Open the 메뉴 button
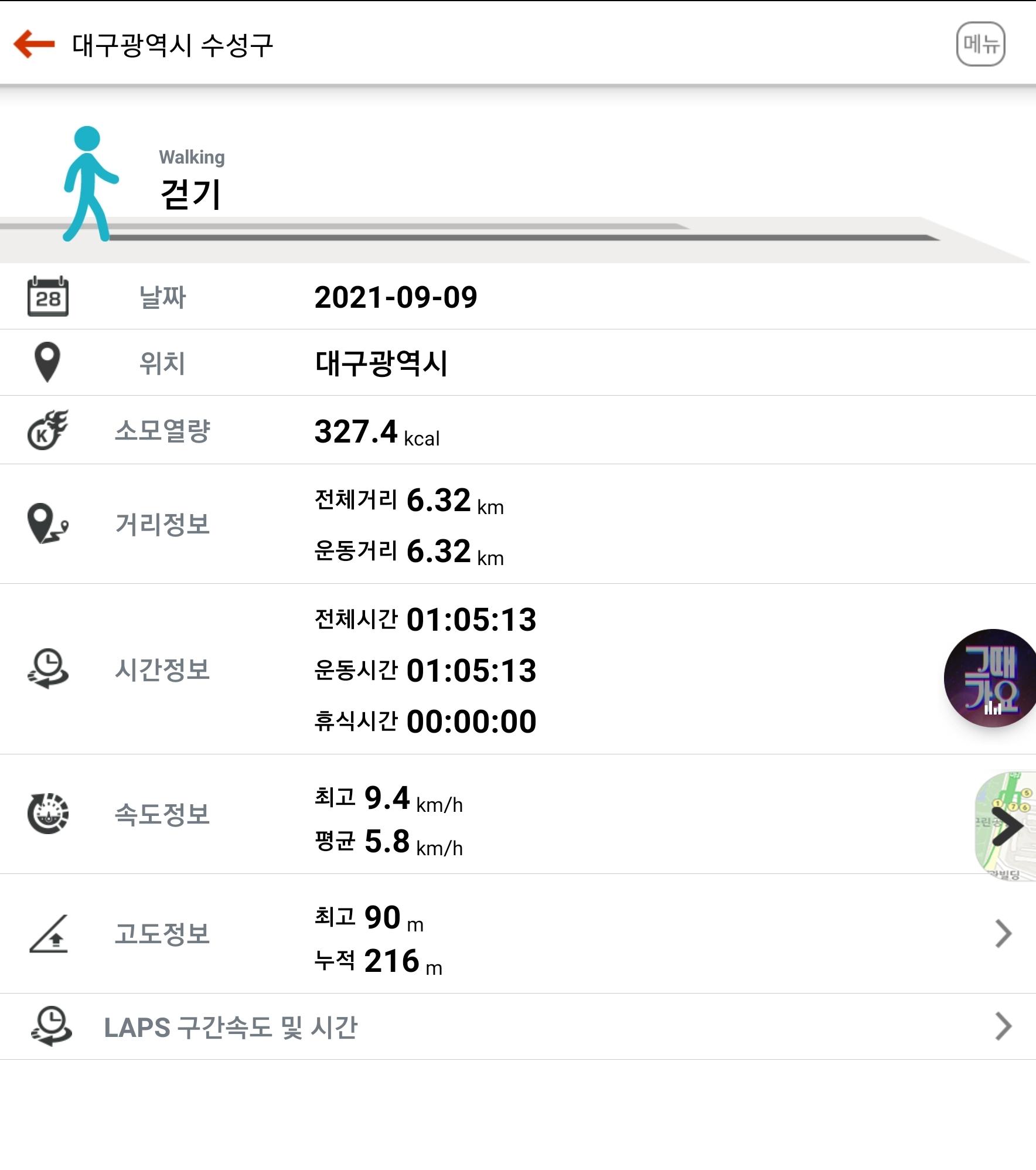 pyautogui.click(x=980, y=45)
